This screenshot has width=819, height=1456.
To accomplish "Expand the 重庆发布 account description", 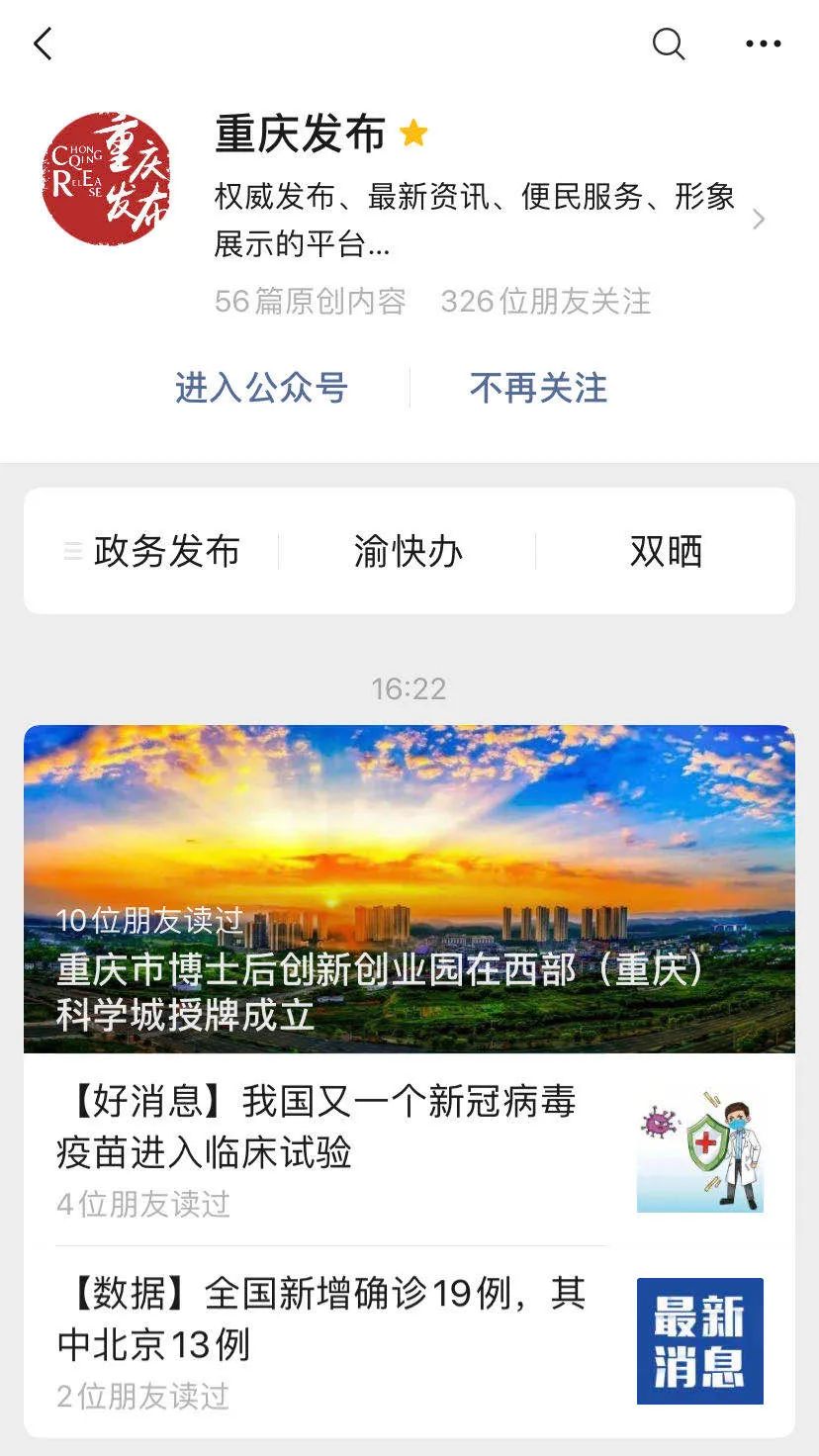I will (x=758, y=220).
